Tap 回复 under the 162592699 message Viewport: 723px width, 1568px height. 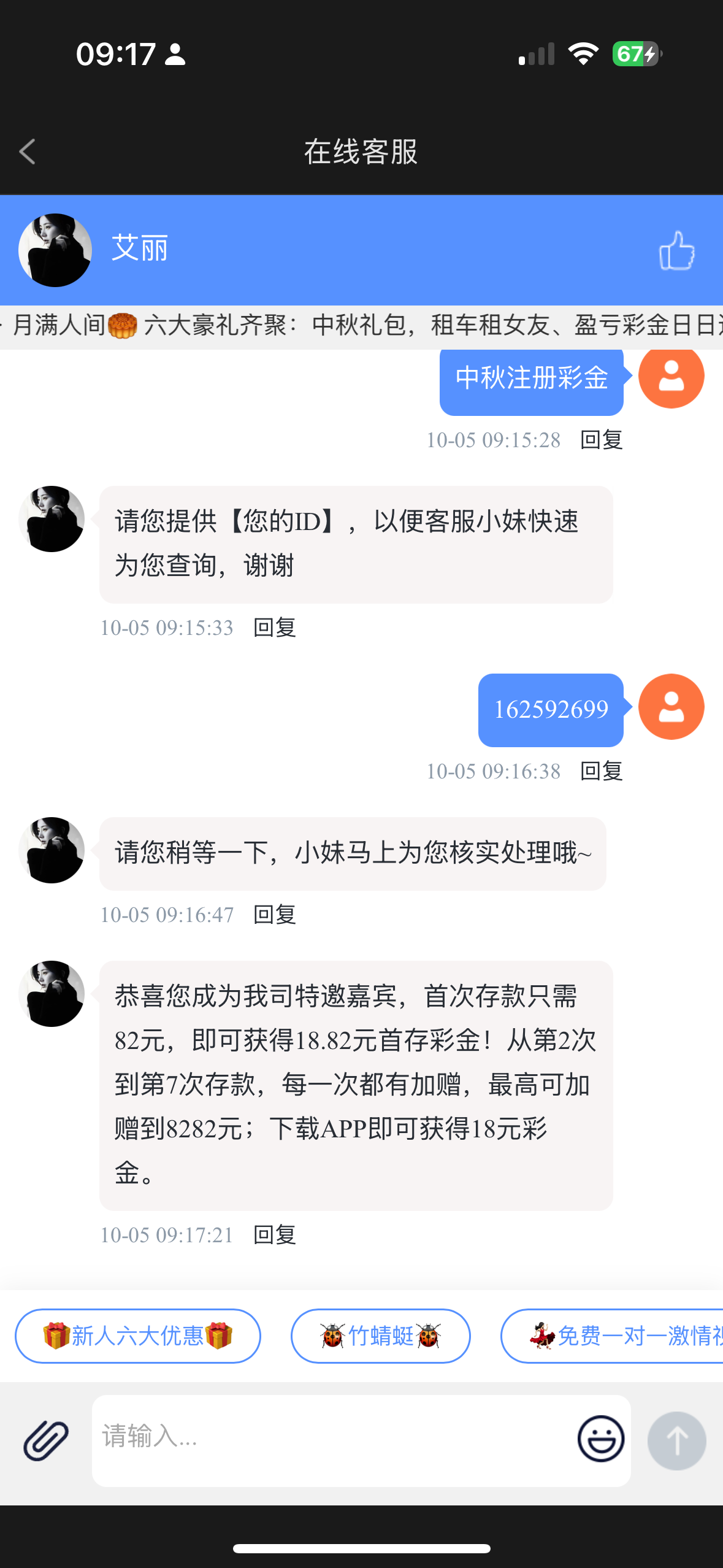601,771
